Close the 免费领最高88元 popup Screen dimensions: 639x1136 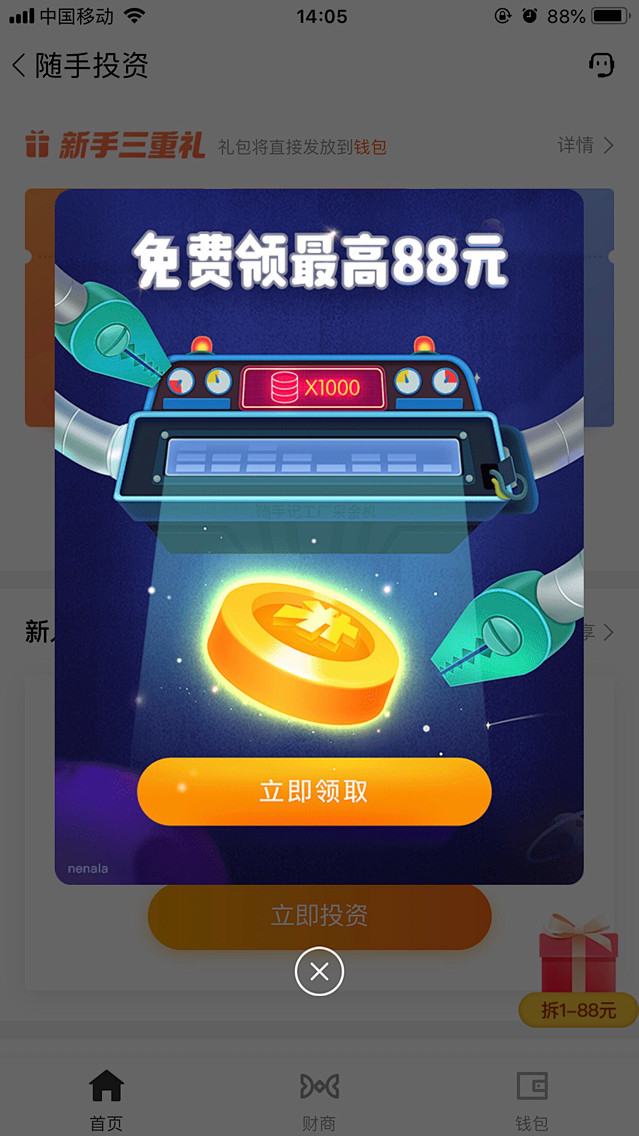[319, 971]
